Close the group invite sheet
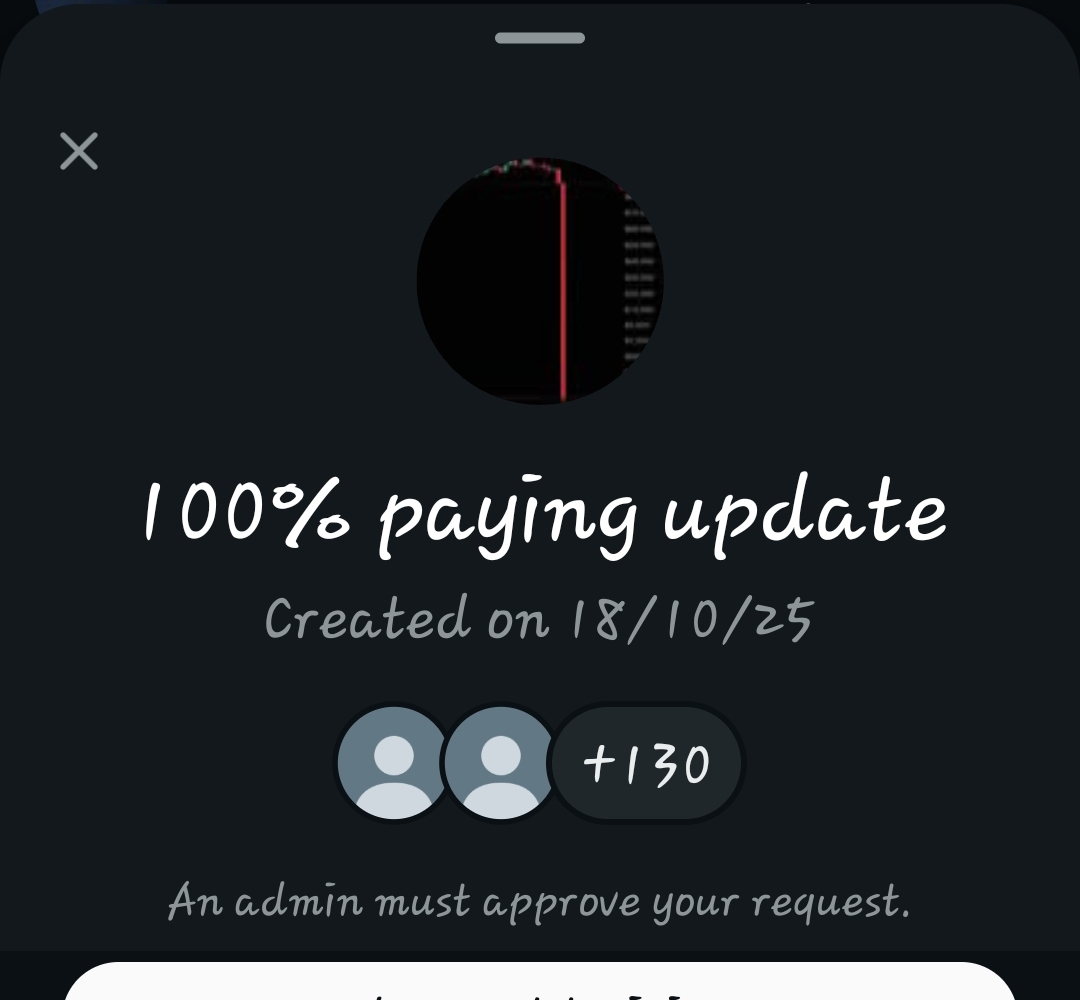The image size is (1080, 1000). tap(79, 152)
